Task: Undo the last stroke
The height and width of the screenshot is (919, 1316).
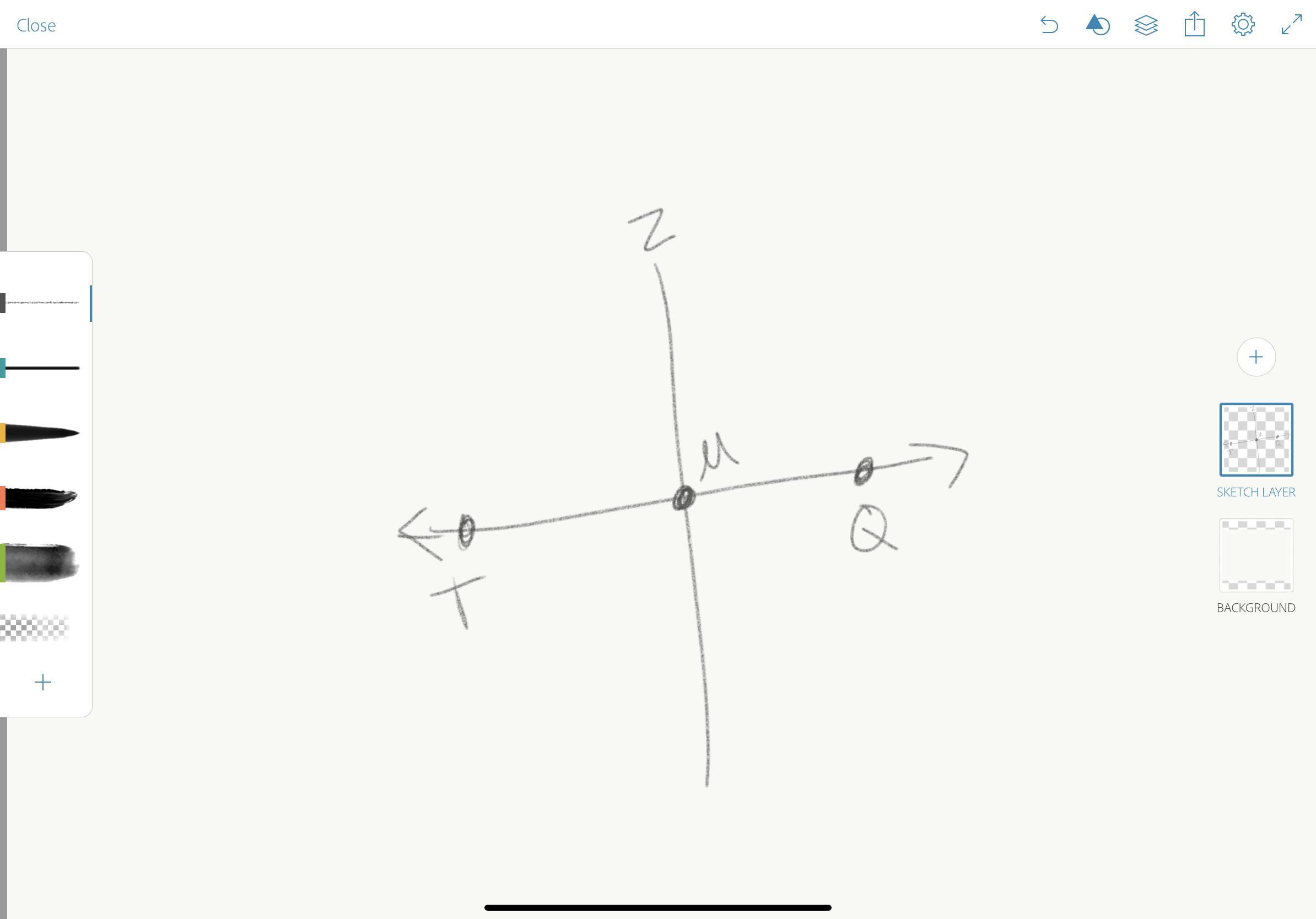Action: point(1049,25)
